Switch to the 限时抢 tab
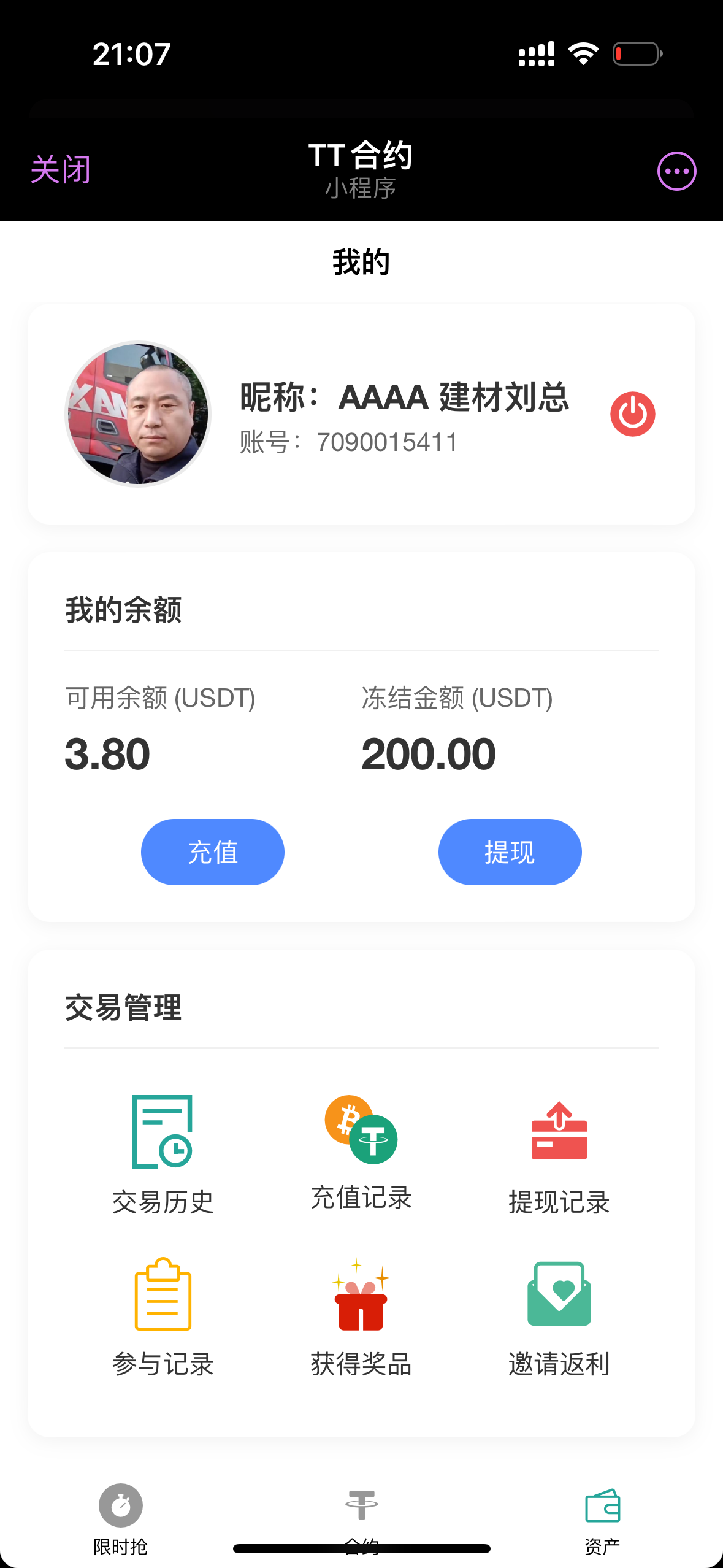The height and width of the screenshot is (1568, 723). tap(121, 1518)
